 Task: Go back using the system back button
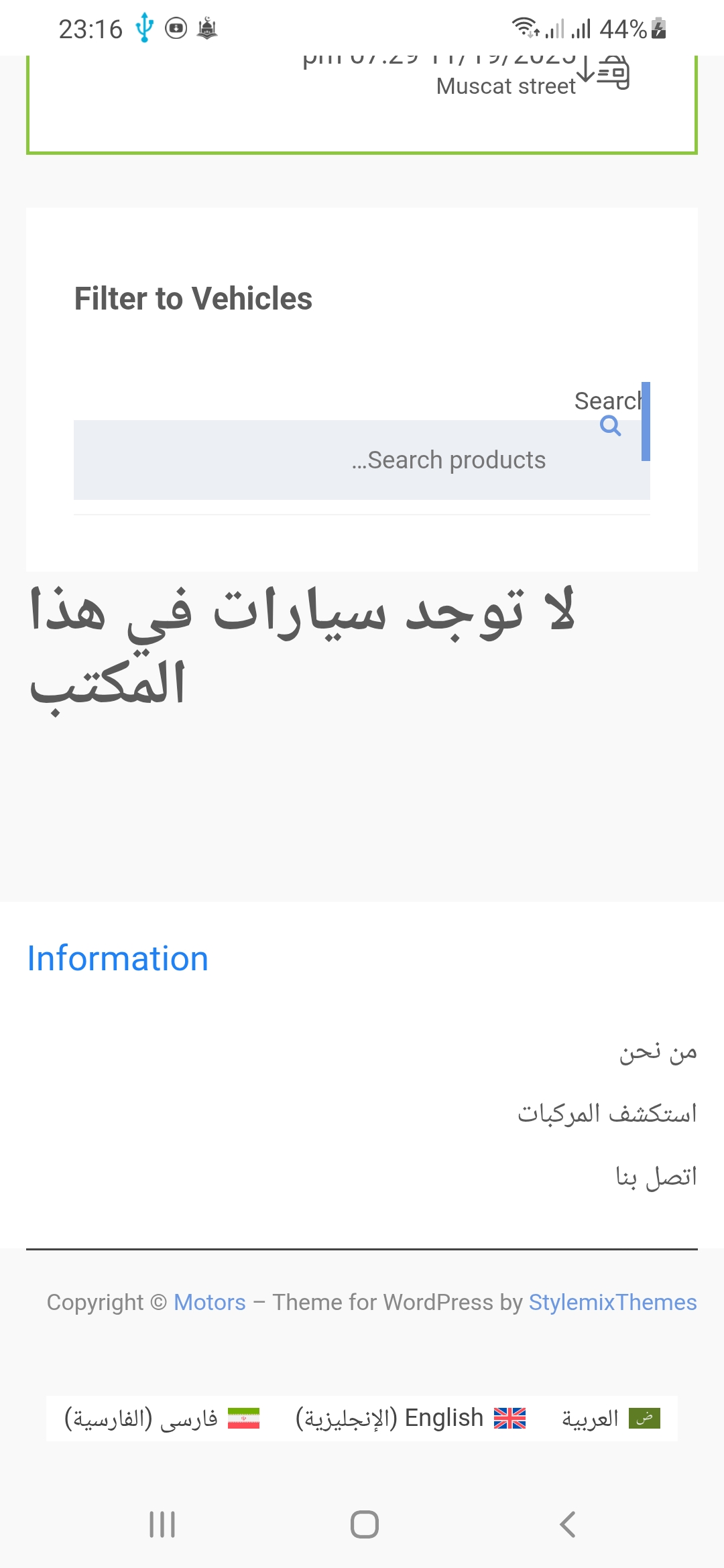tap(567, 1524)
